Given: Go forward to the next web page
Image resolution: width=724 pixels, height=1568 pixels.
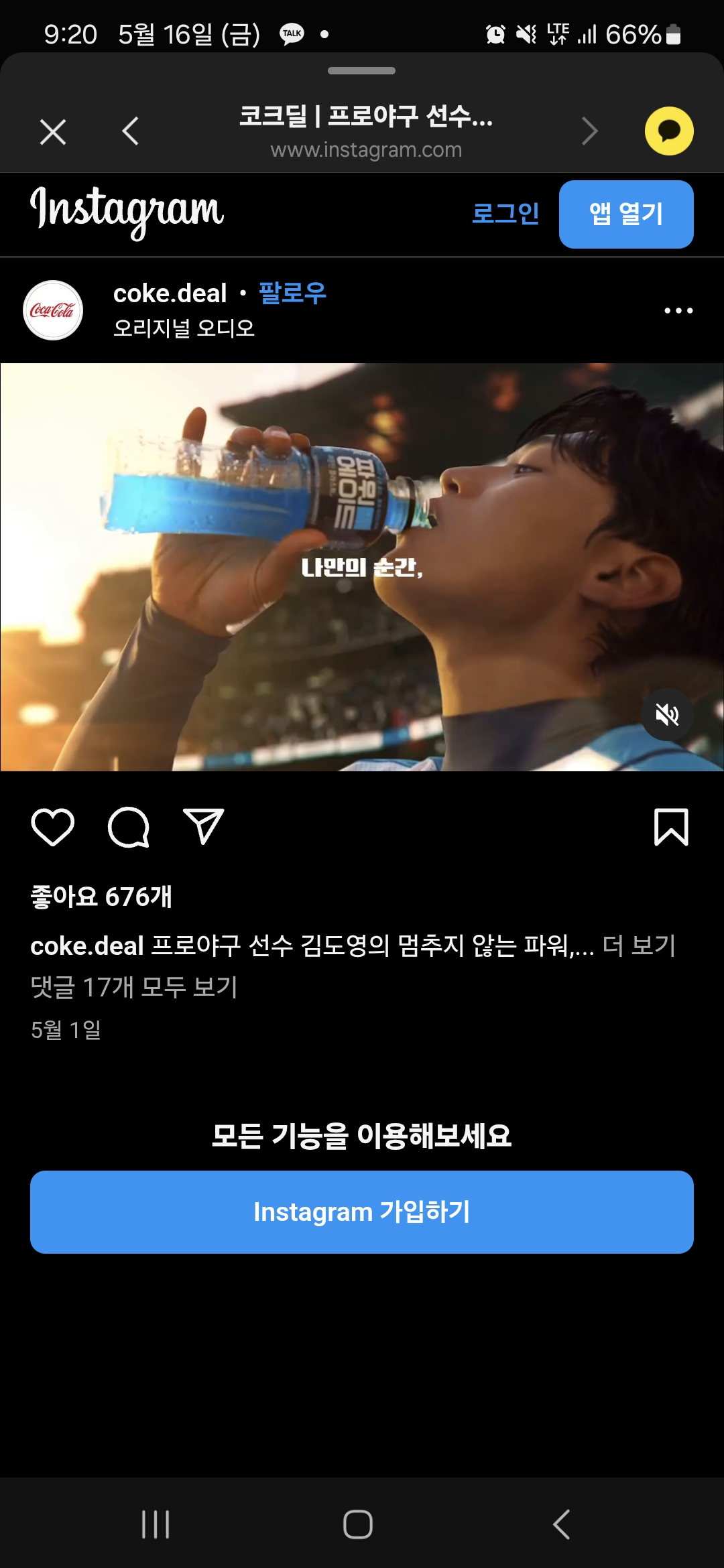Looking at the screenshot, I should [589, 131].
